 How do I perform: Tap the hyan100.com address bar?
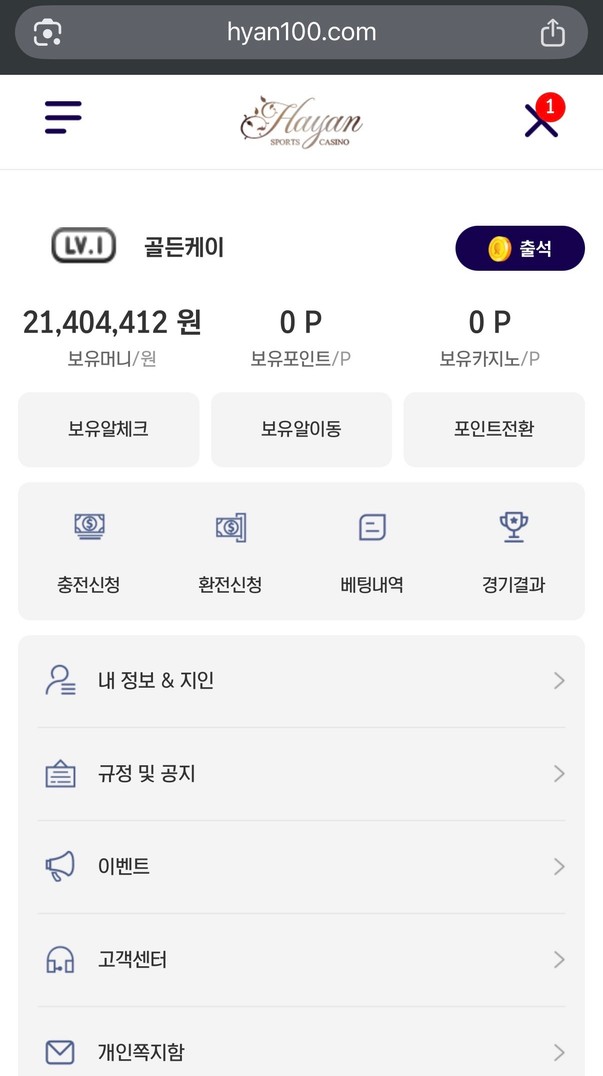click(x=301, y=32)
